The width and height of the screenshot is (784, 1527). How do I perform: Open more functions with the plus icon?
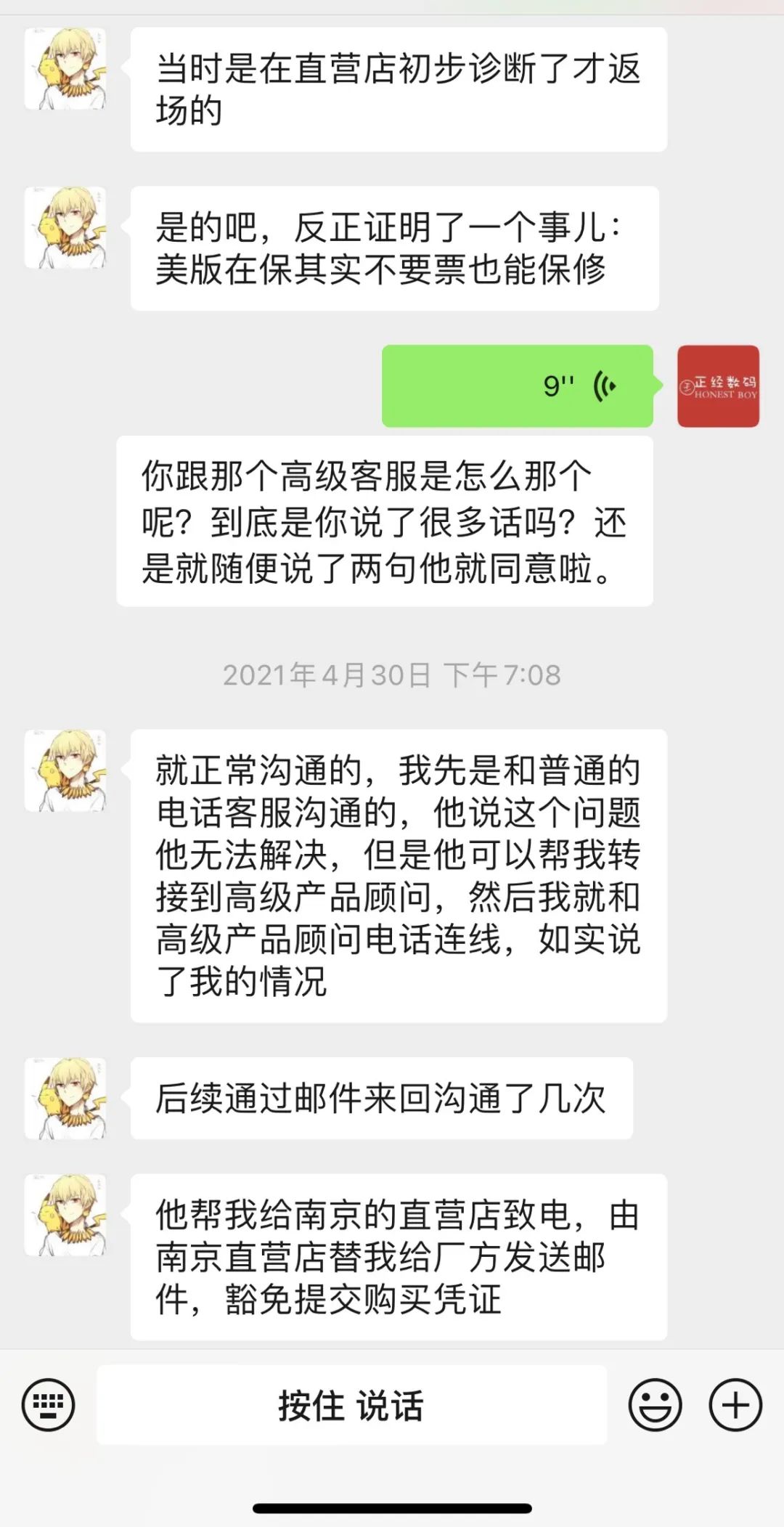click(736, 1404)
